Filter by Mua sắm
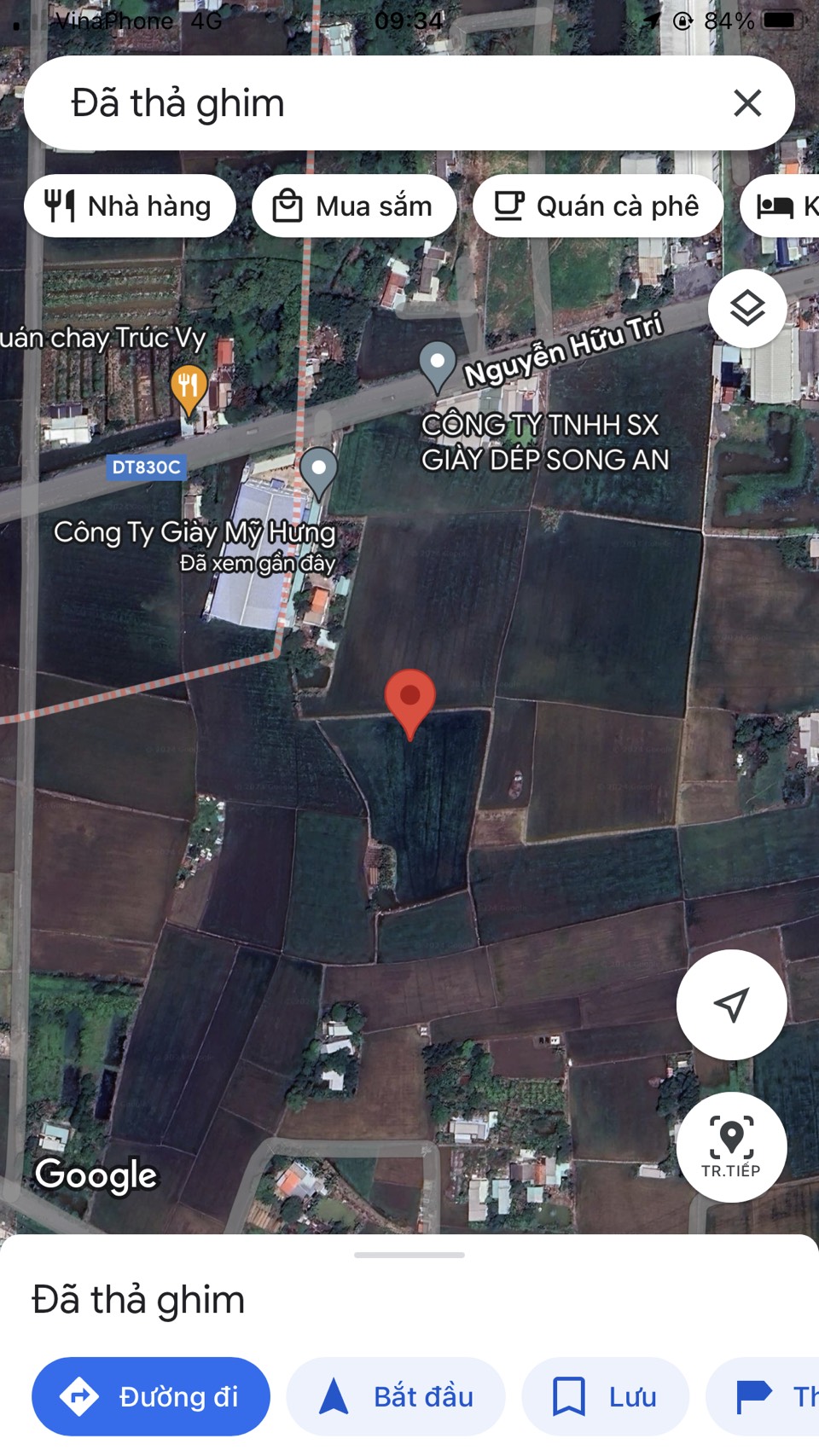This screenshot has width=819, height=1456. [354, 206]
